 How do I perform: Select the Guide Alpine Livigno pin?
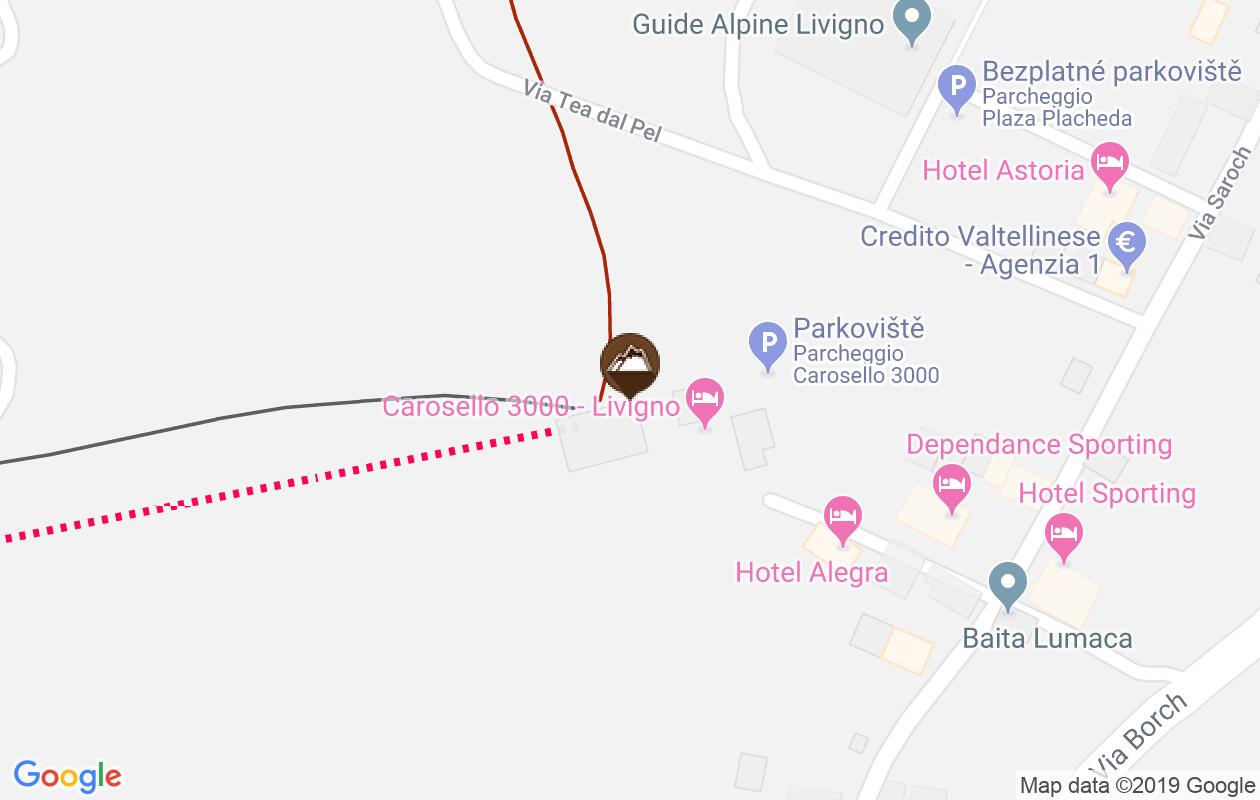coord(911,20)
